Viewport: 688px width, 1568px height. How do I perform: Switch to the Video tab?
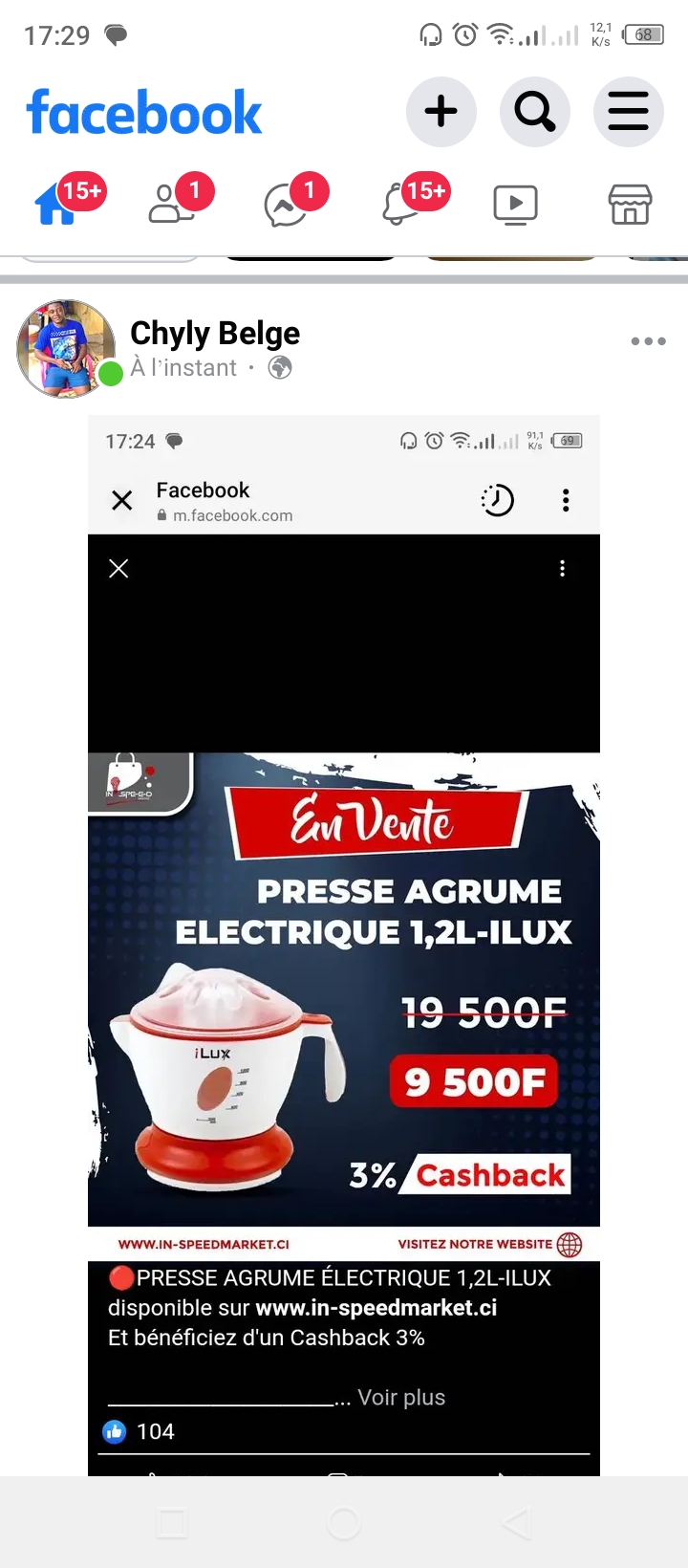point(515,205)
